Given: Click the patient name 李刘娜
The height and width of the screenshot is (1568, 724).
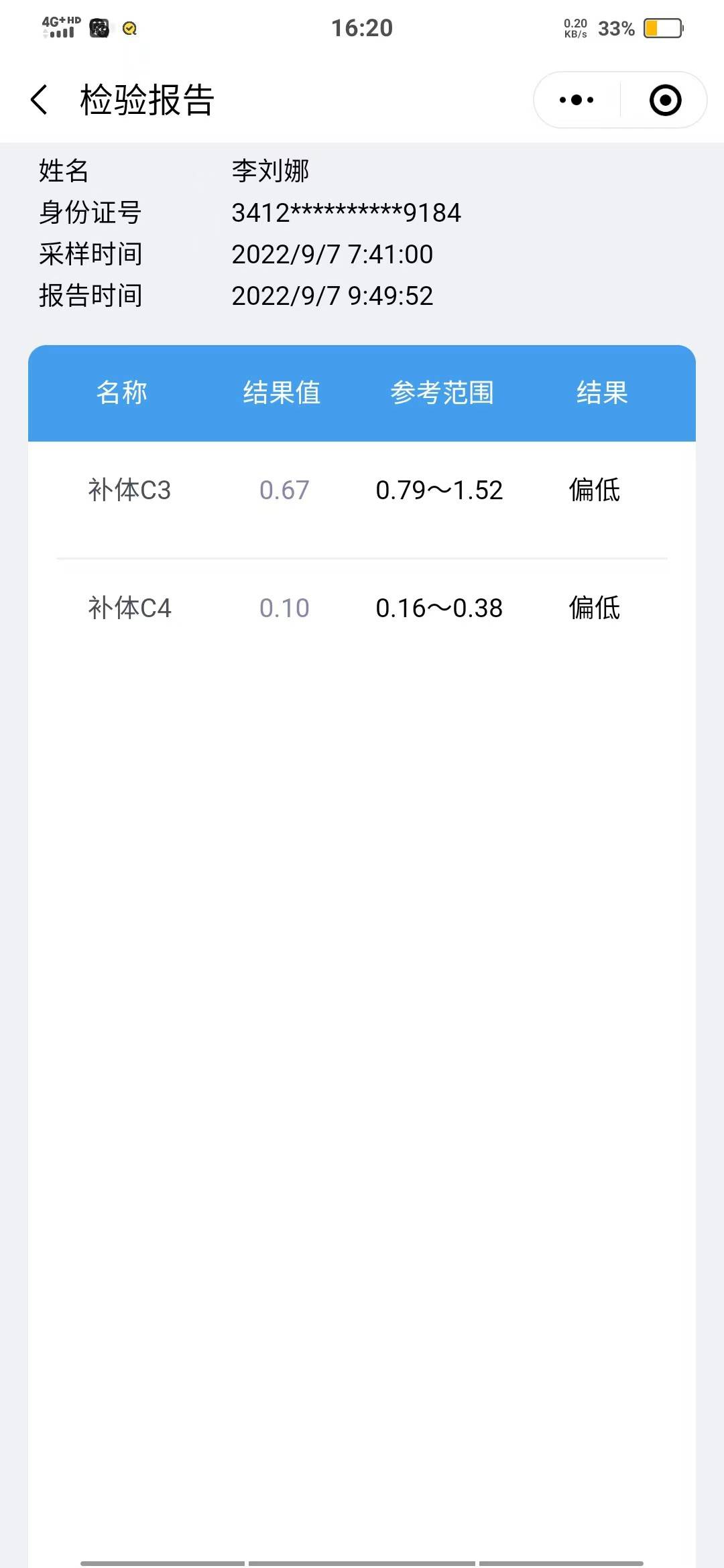Looking at the screenshot, I should [271, 172].
